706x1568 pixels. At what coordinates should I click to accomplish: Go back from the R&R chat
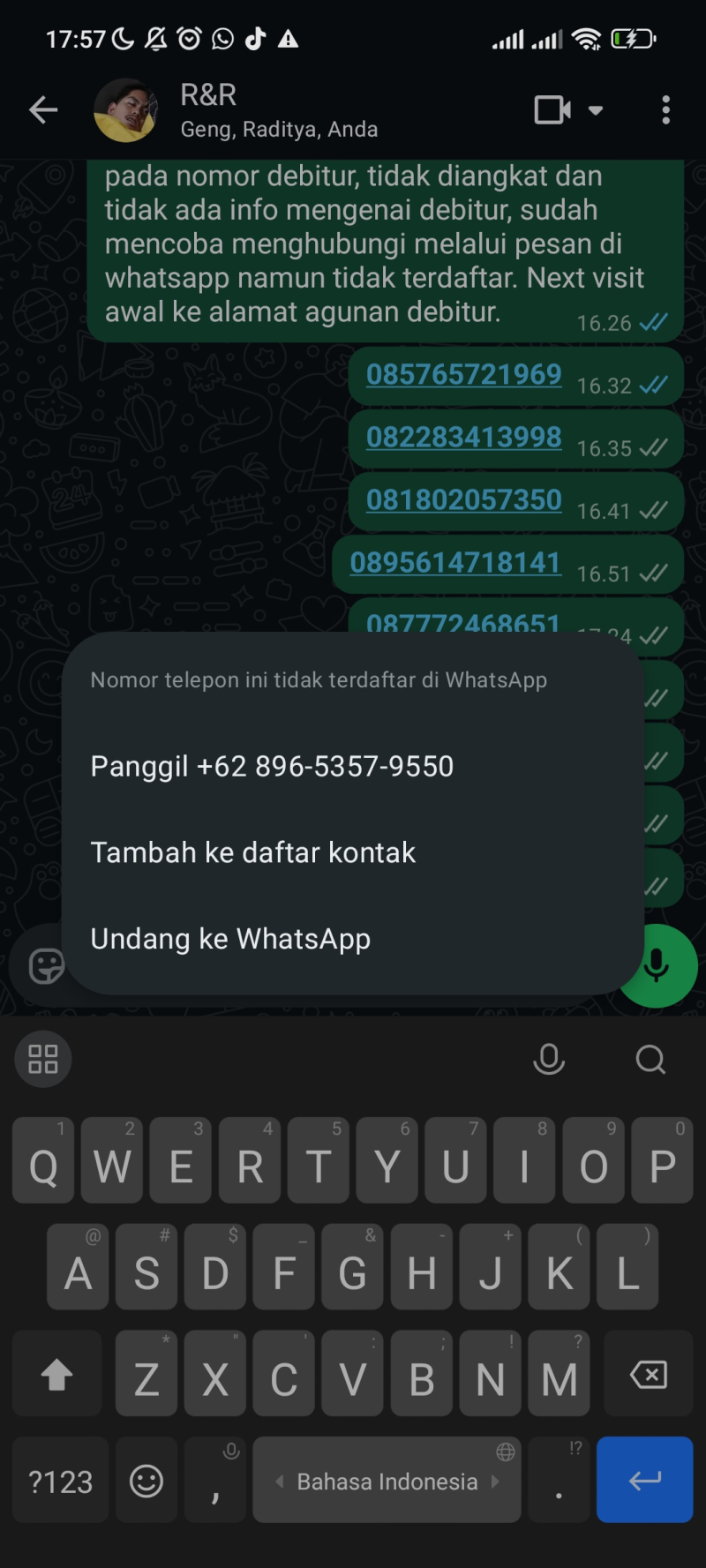click(x=42, y=110)
